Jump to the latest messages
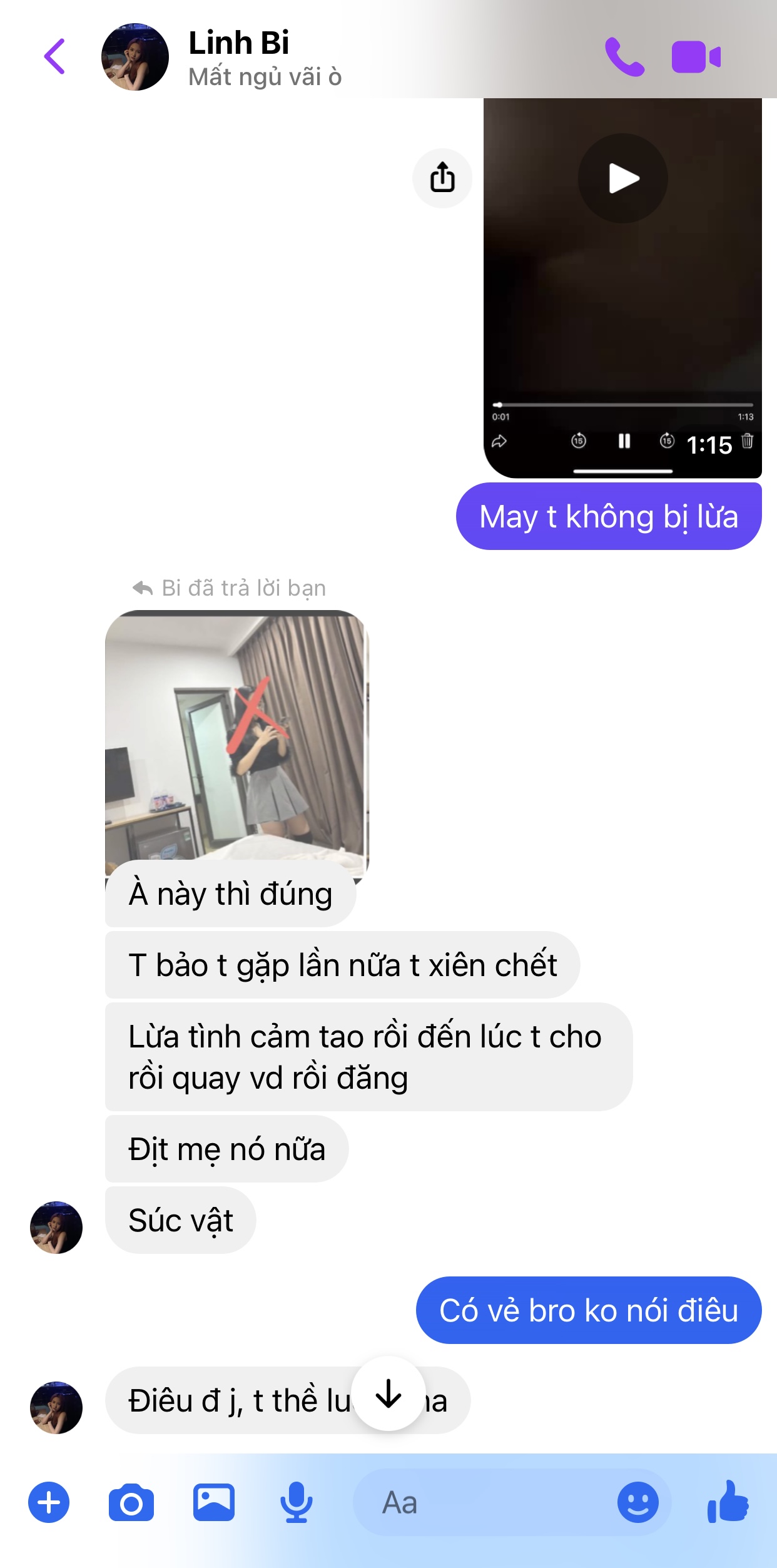The height and width of the screenshot is (1568, 777). click(x=388, y=1394)
